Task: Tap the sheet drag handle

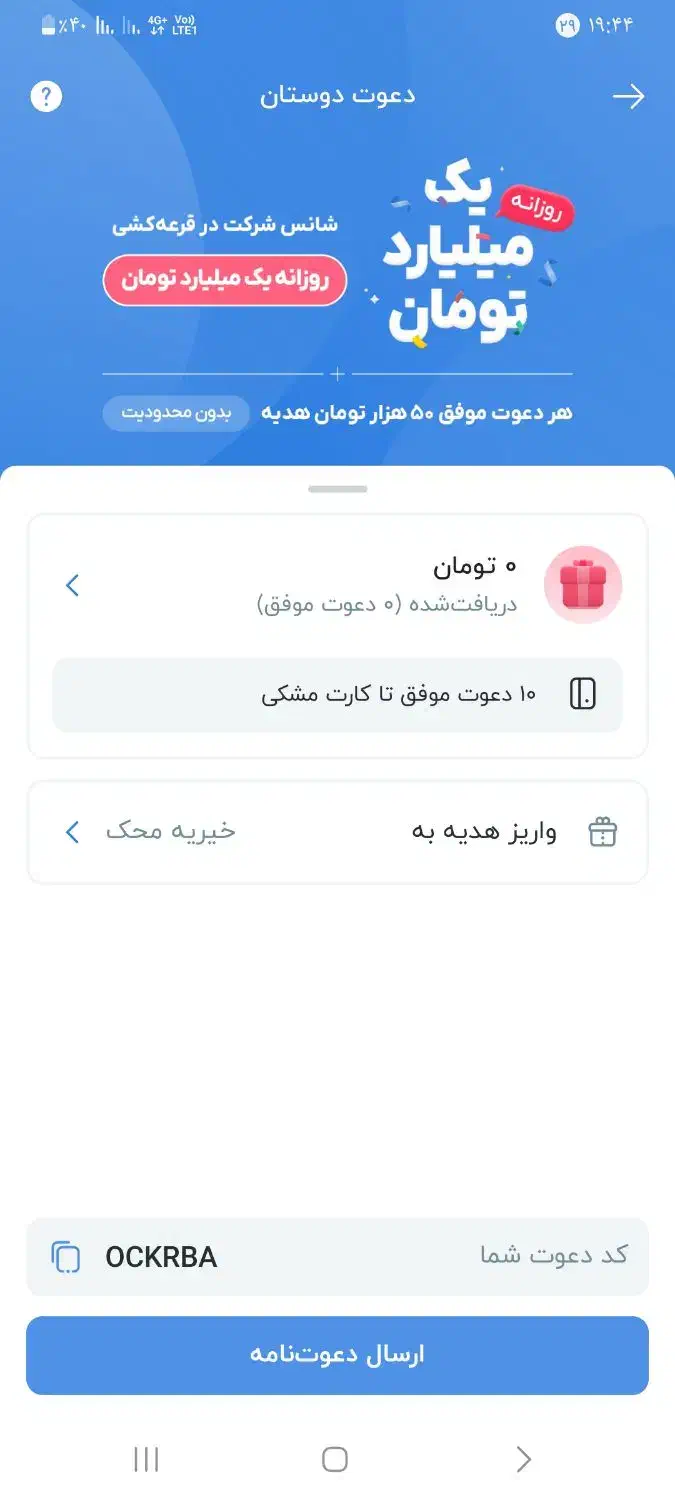Action: click(x=337, y=489)
